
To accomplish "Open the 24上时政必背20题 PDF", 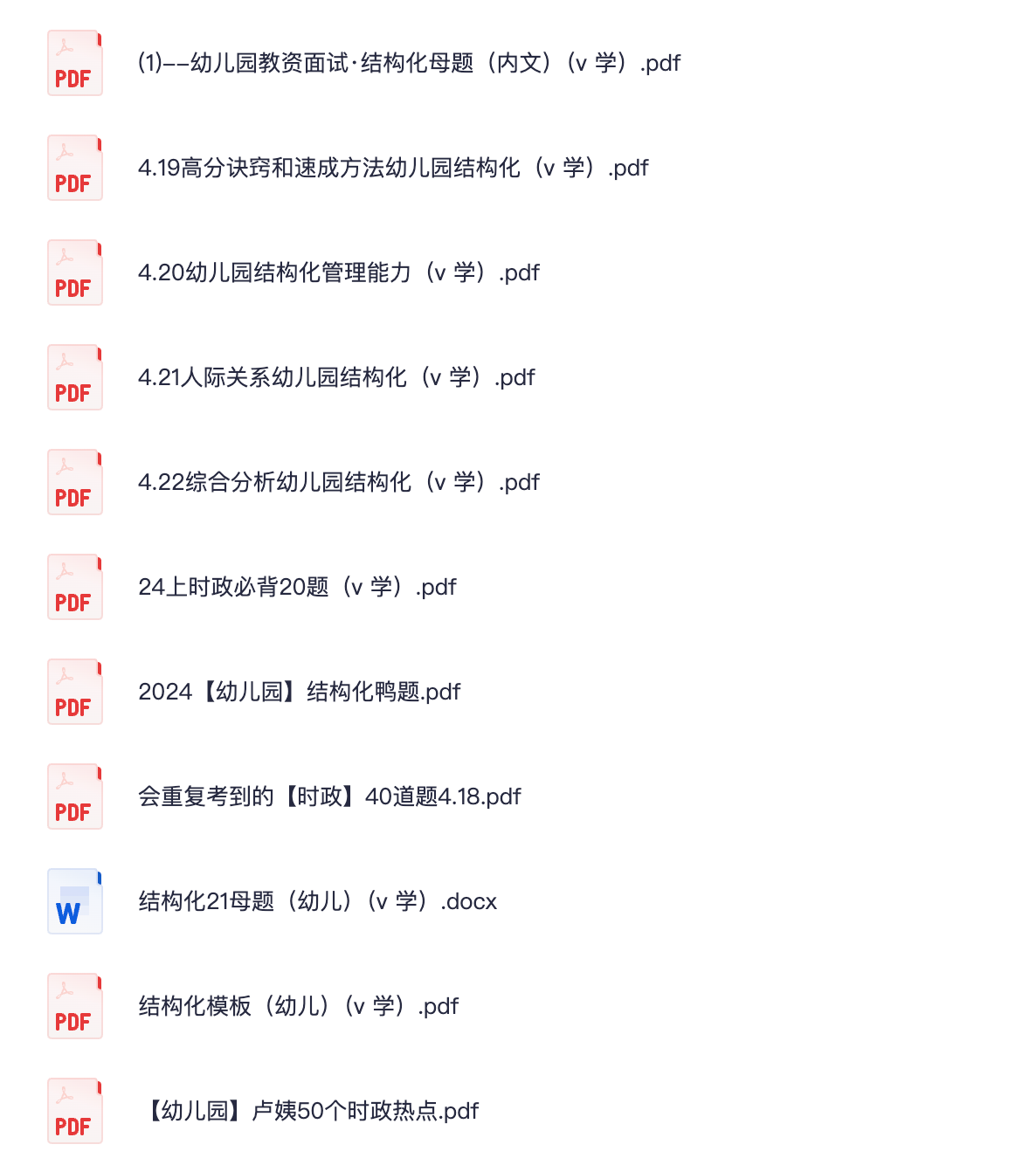I will [298, 587].
